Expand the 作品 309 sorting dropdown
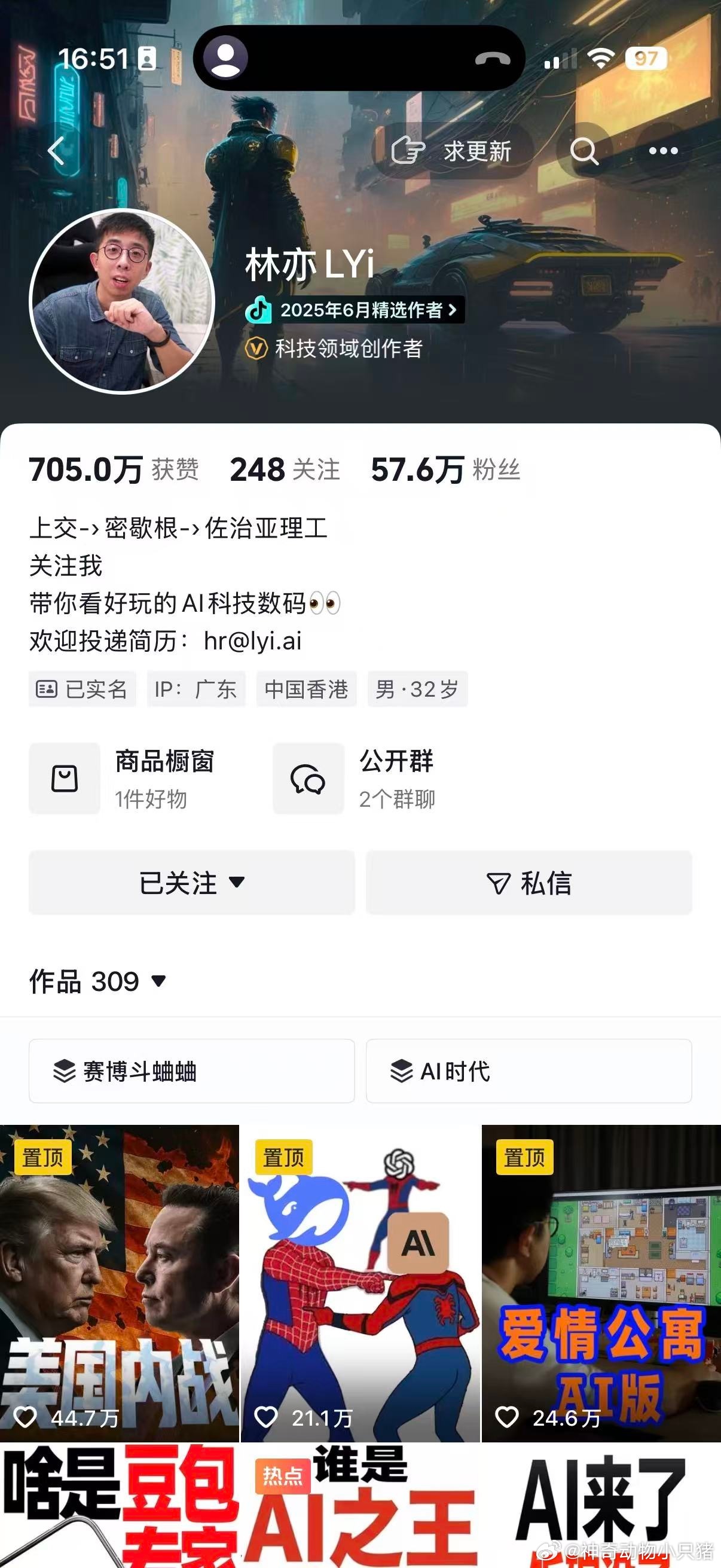This screenshot has height=1568, width=721. [x=160, y=981]
